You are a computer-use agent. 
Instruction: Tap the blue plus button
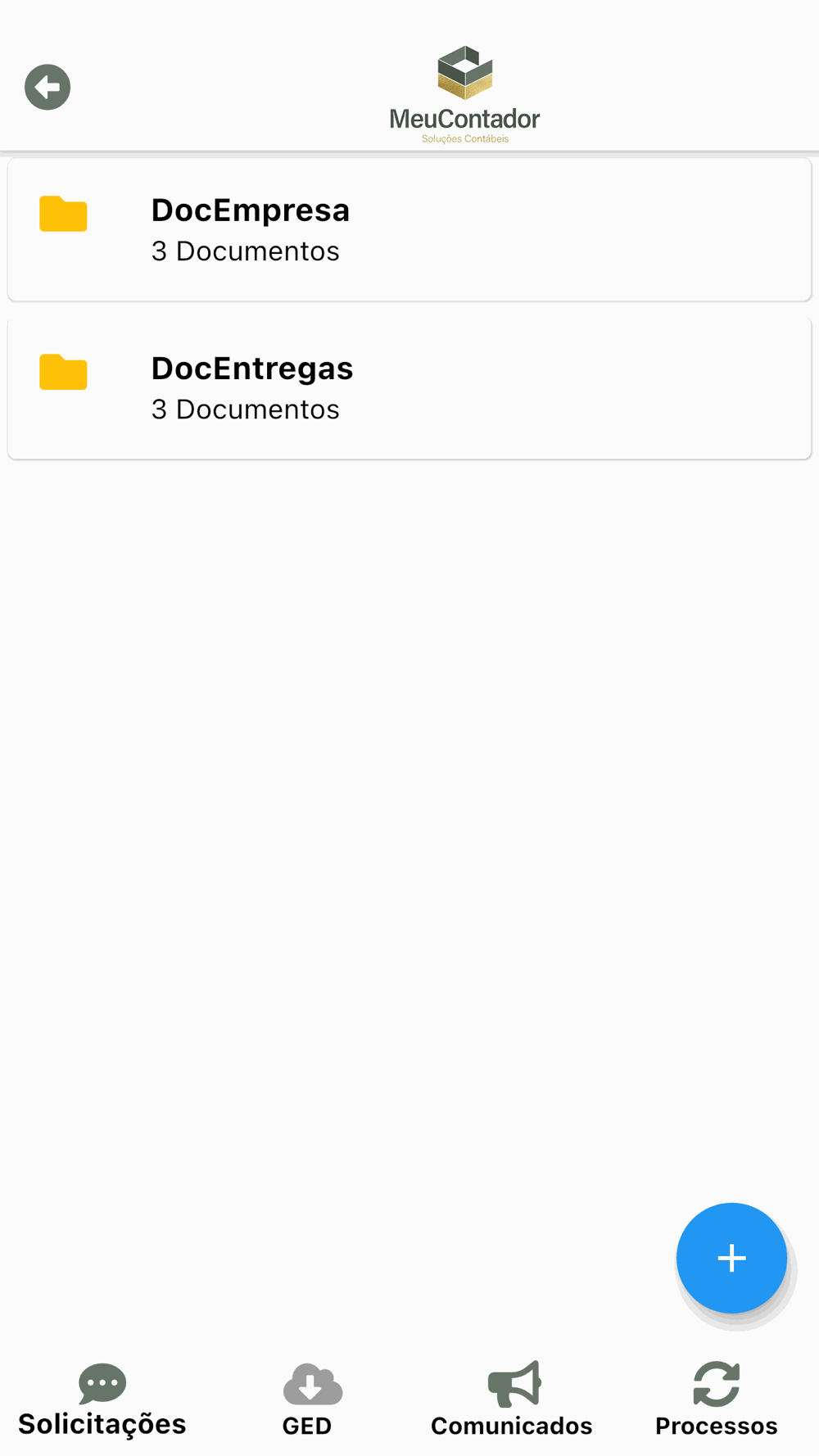731,1258
